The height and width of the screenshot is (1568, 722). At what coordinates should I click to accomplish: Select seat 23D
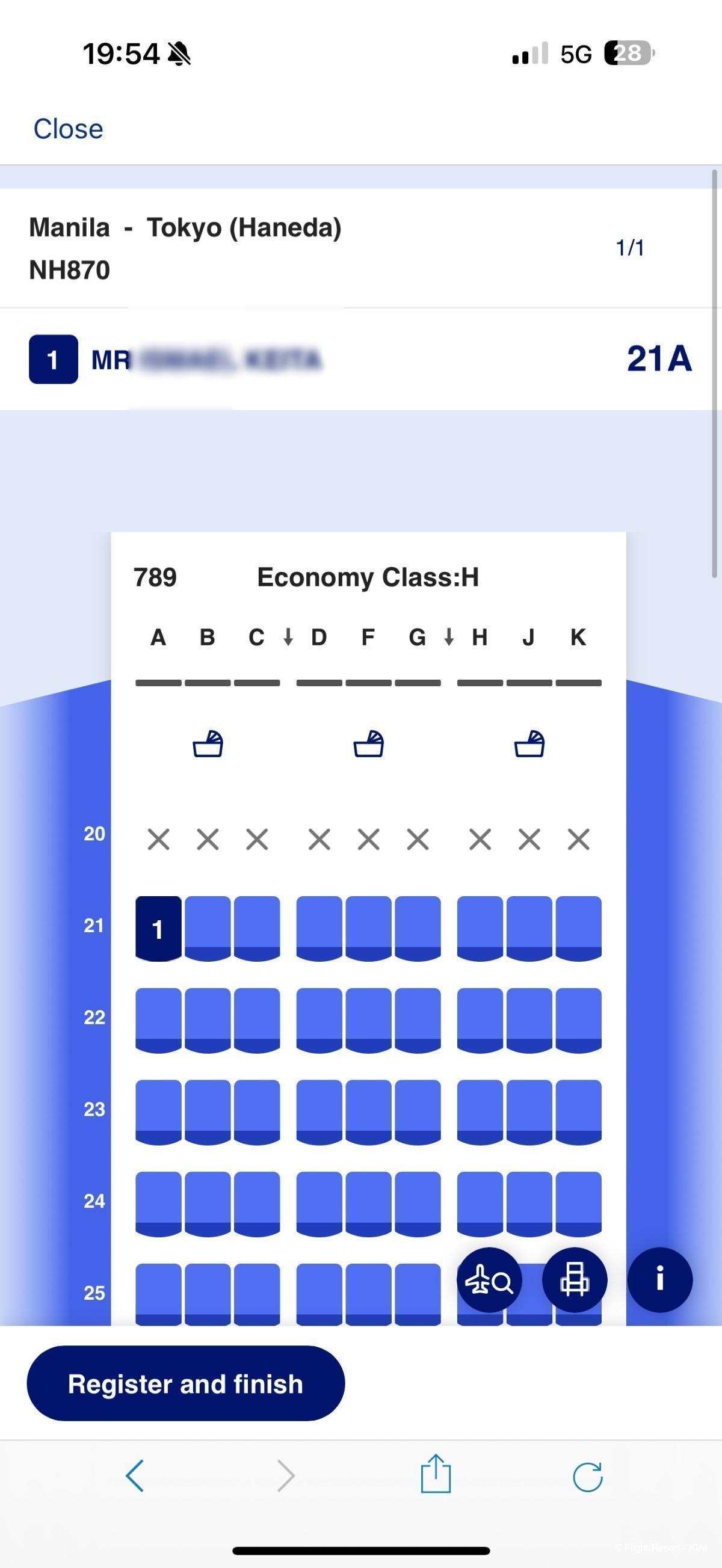coord(319,1111)
